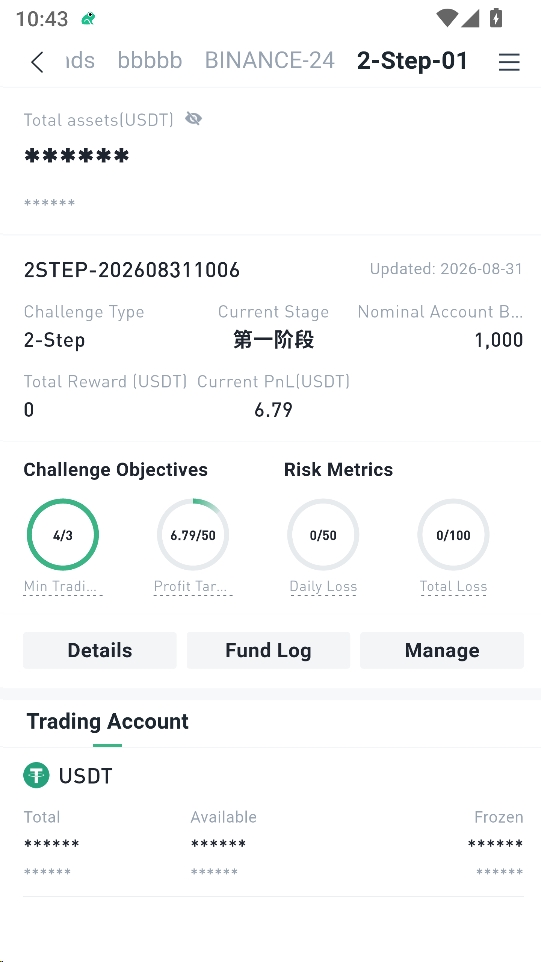Show Total Loss metric explanation
The width and height of the screenshot is (541, 962).
coord(453,587)
